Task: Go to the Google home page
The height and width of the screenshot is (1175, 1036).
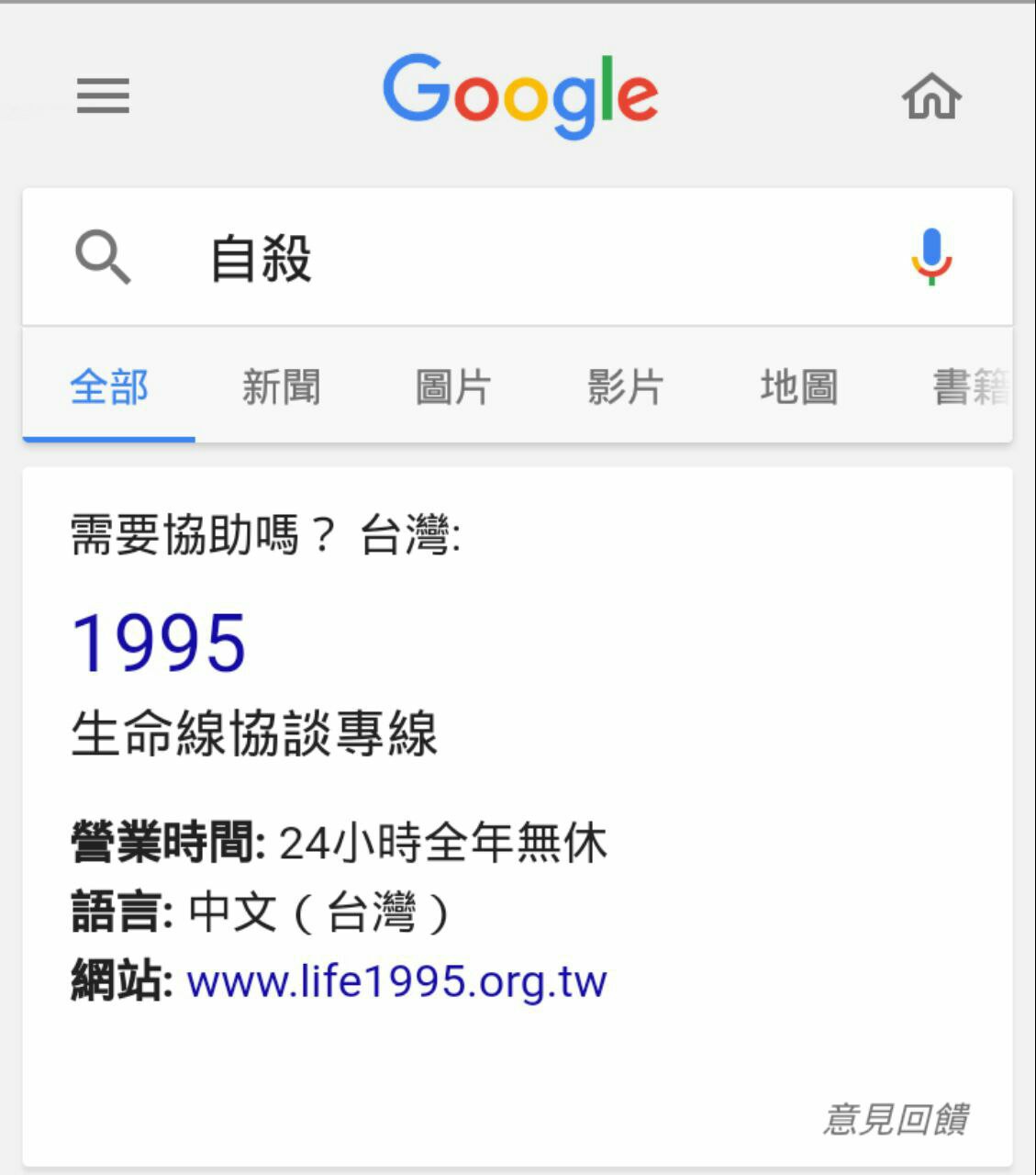Action: [x=930, y=96]
